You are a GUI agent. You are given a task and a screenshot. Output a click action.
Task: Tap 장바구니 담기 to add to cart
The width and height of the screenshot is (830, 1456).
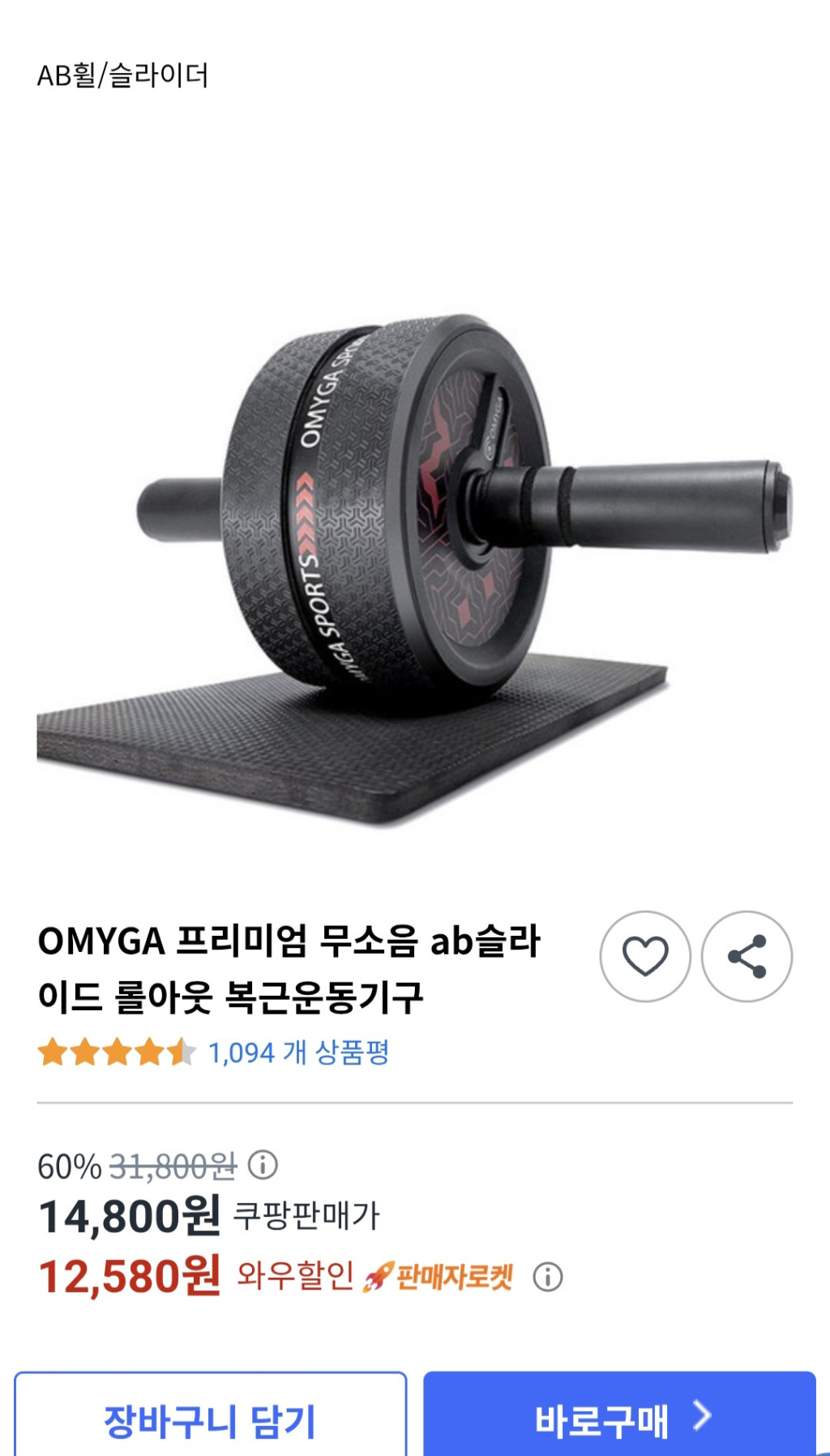pos(210,1418)
